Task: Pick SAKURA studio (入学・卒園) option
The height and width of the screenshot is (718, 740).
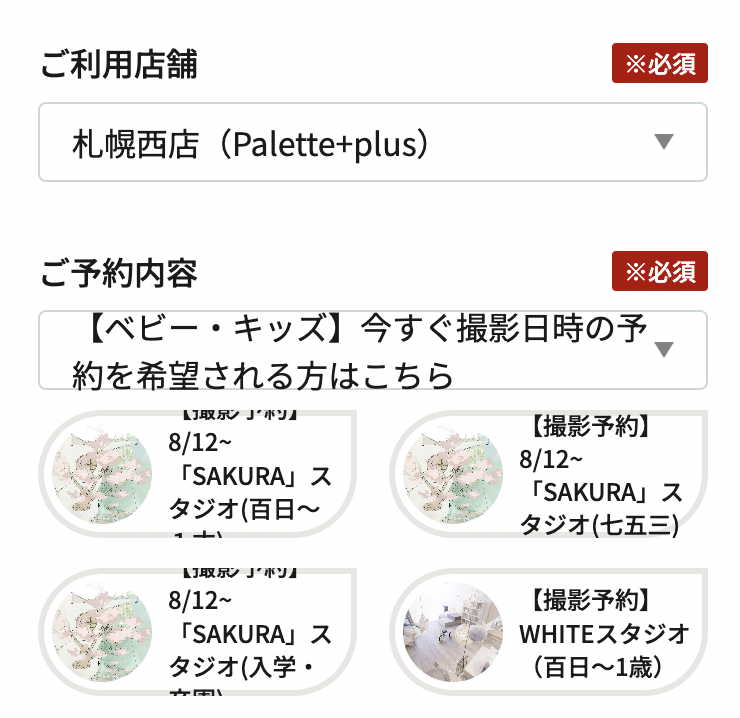Action: click(199, 633)
